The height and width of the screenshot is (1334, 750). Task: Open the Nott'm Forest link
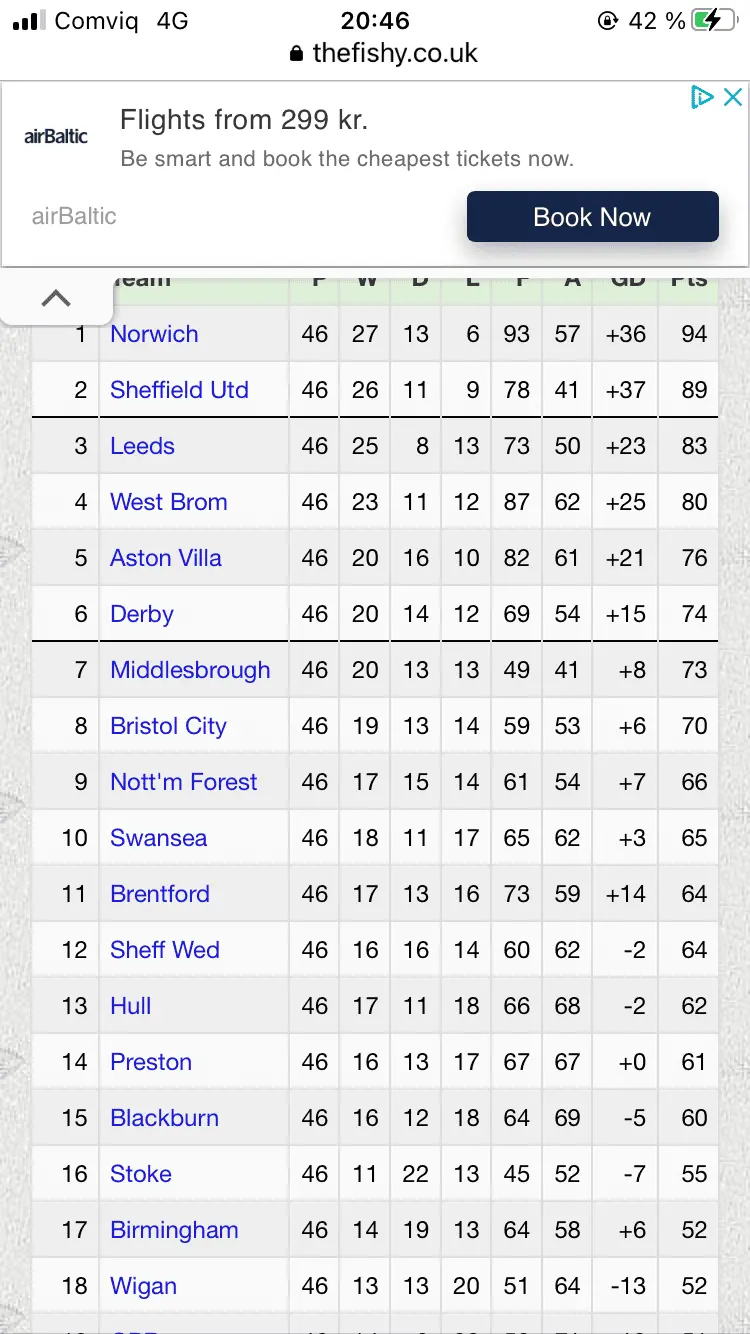click(183, 782)
